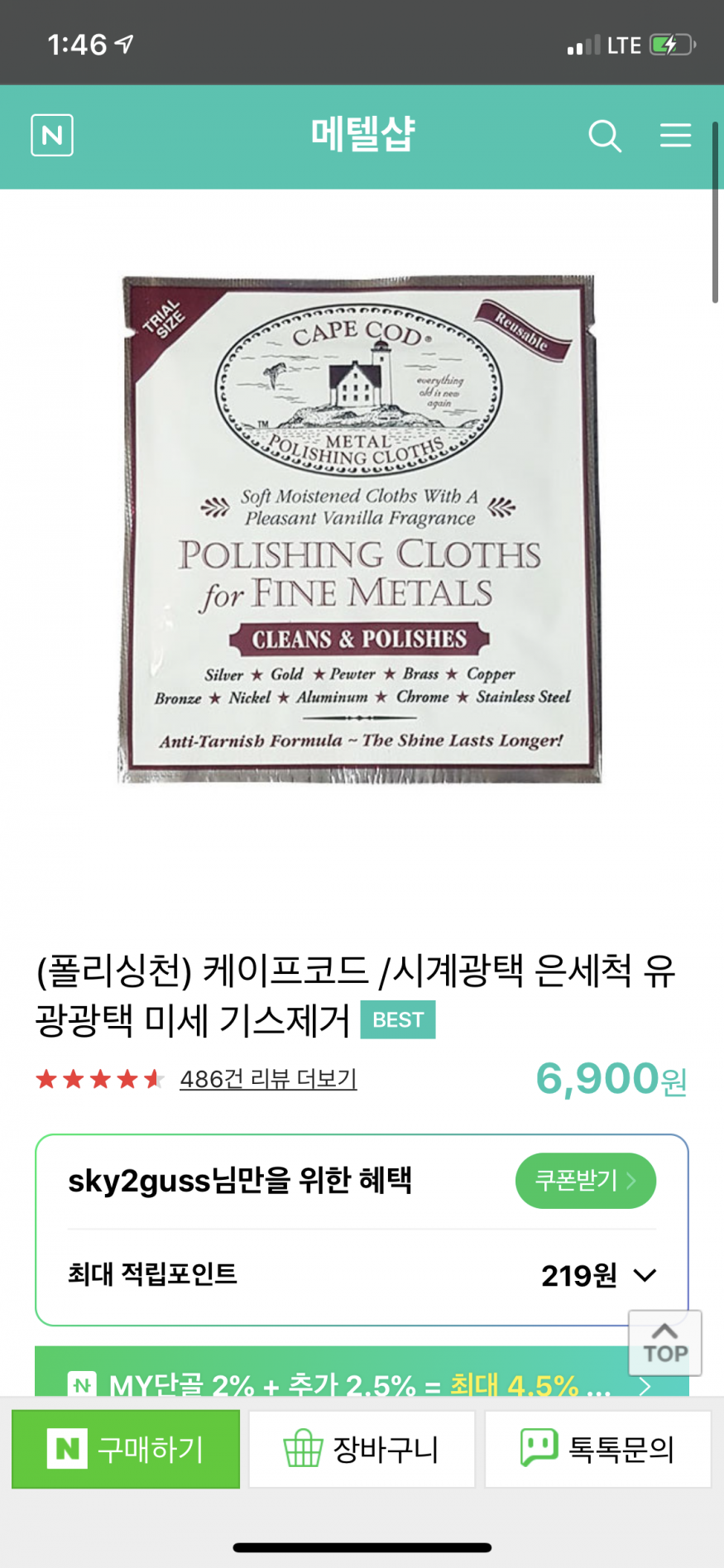This screenshot has height=1568, width=724.
Task: Open 톡톡문의 chat inquiry
Action: [597, 1449]
